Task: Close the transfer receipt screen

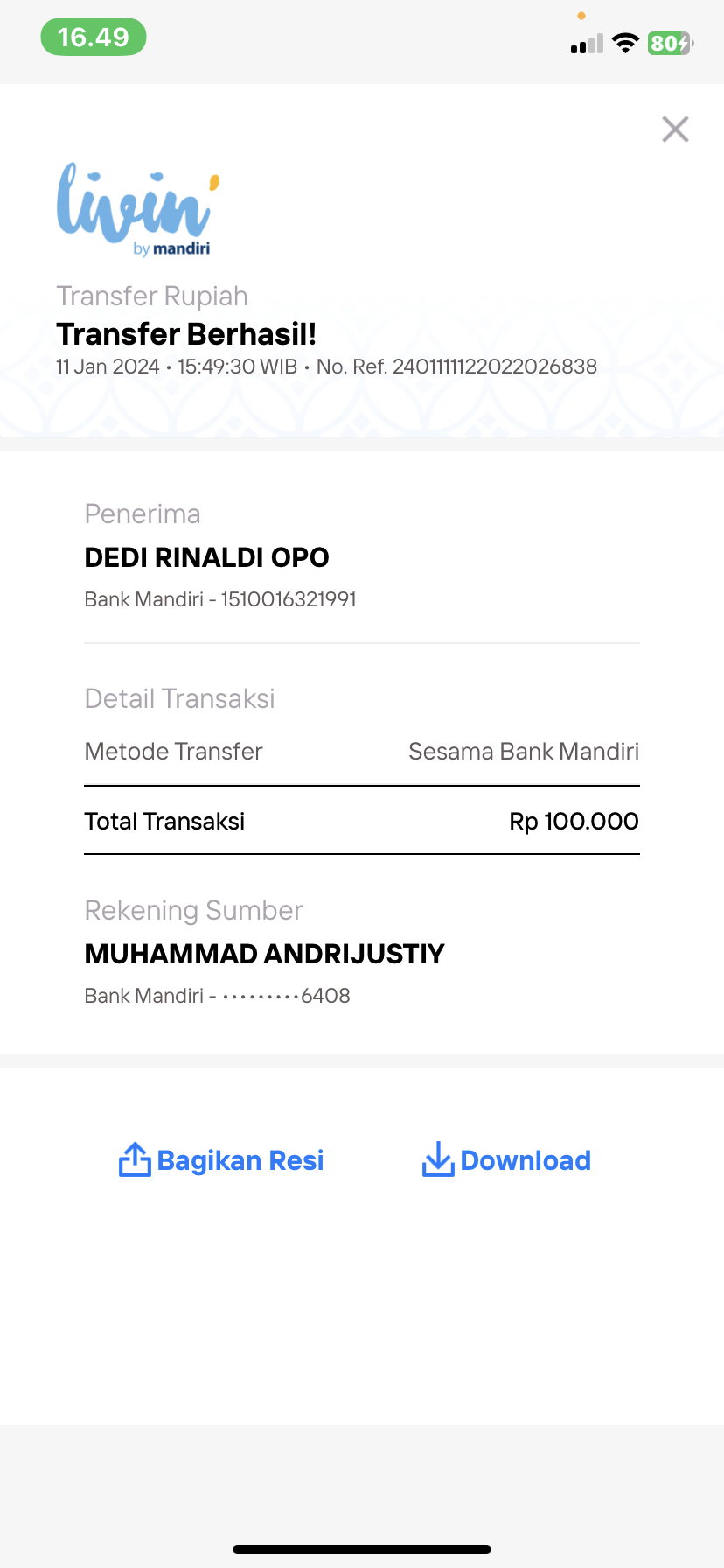Action: click(675, 129)
